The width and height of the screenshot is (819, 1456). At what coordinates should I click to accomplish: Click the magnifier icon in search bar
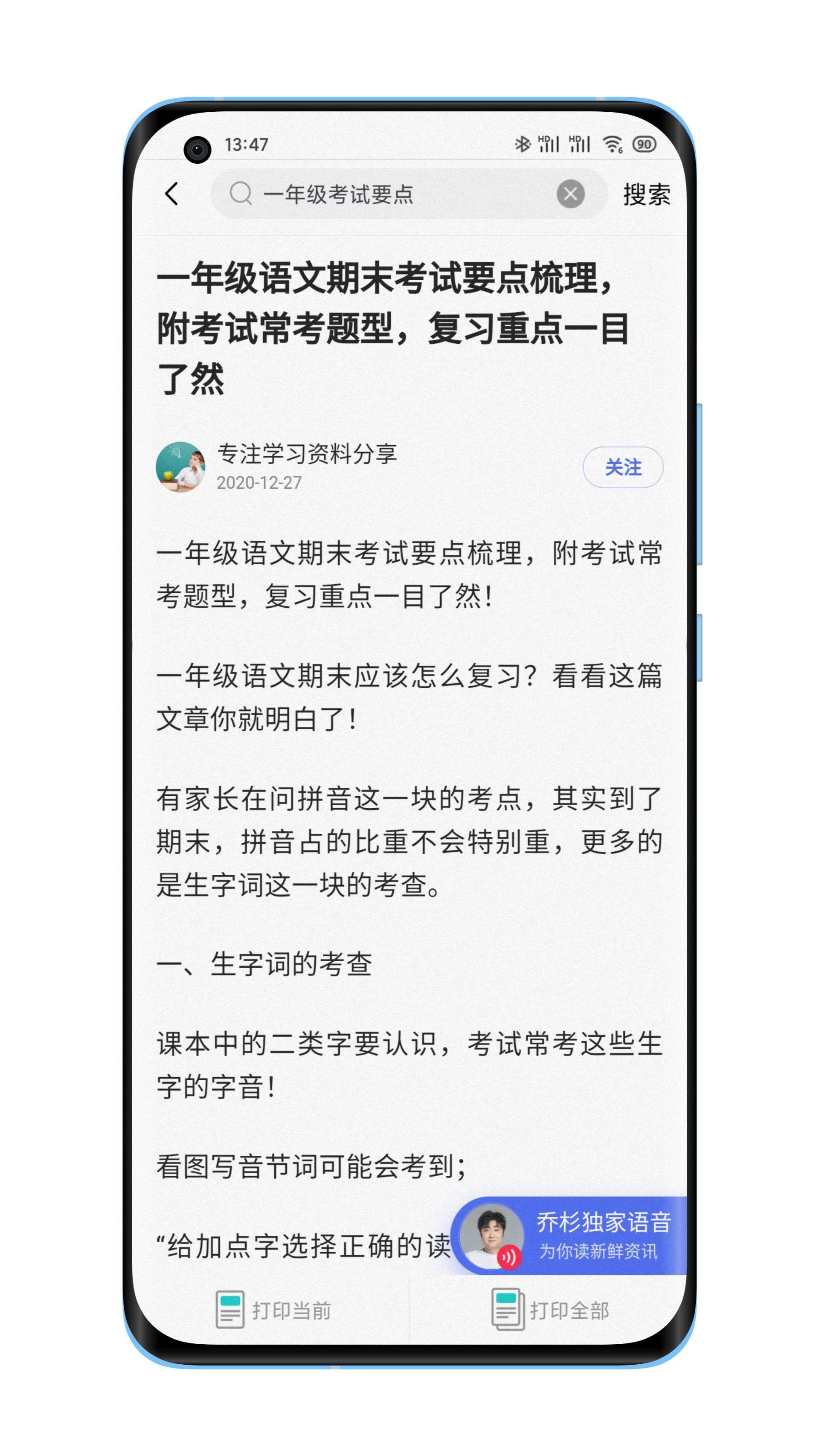click(242, 195)
